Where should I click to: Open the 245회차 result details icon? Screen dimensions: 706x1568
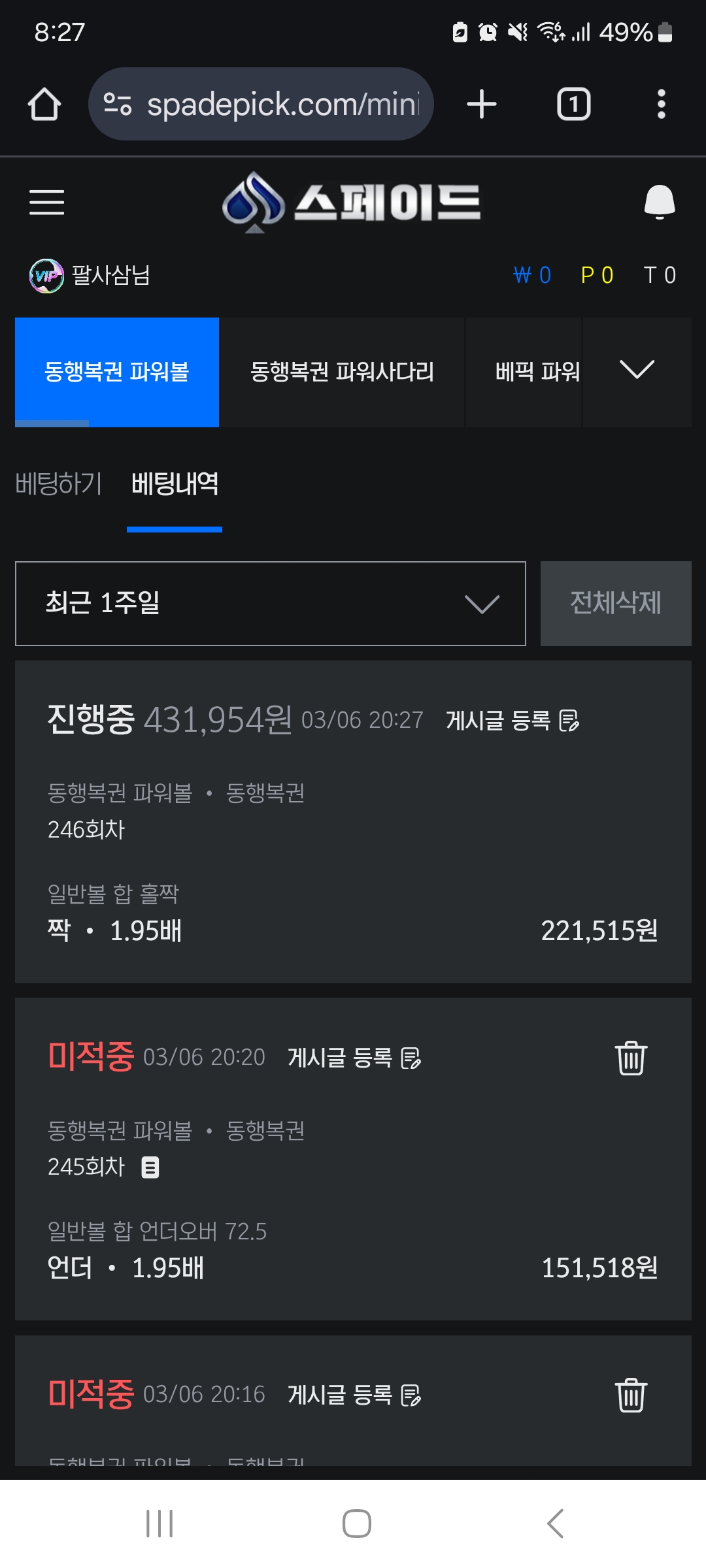click(150, 1167)
